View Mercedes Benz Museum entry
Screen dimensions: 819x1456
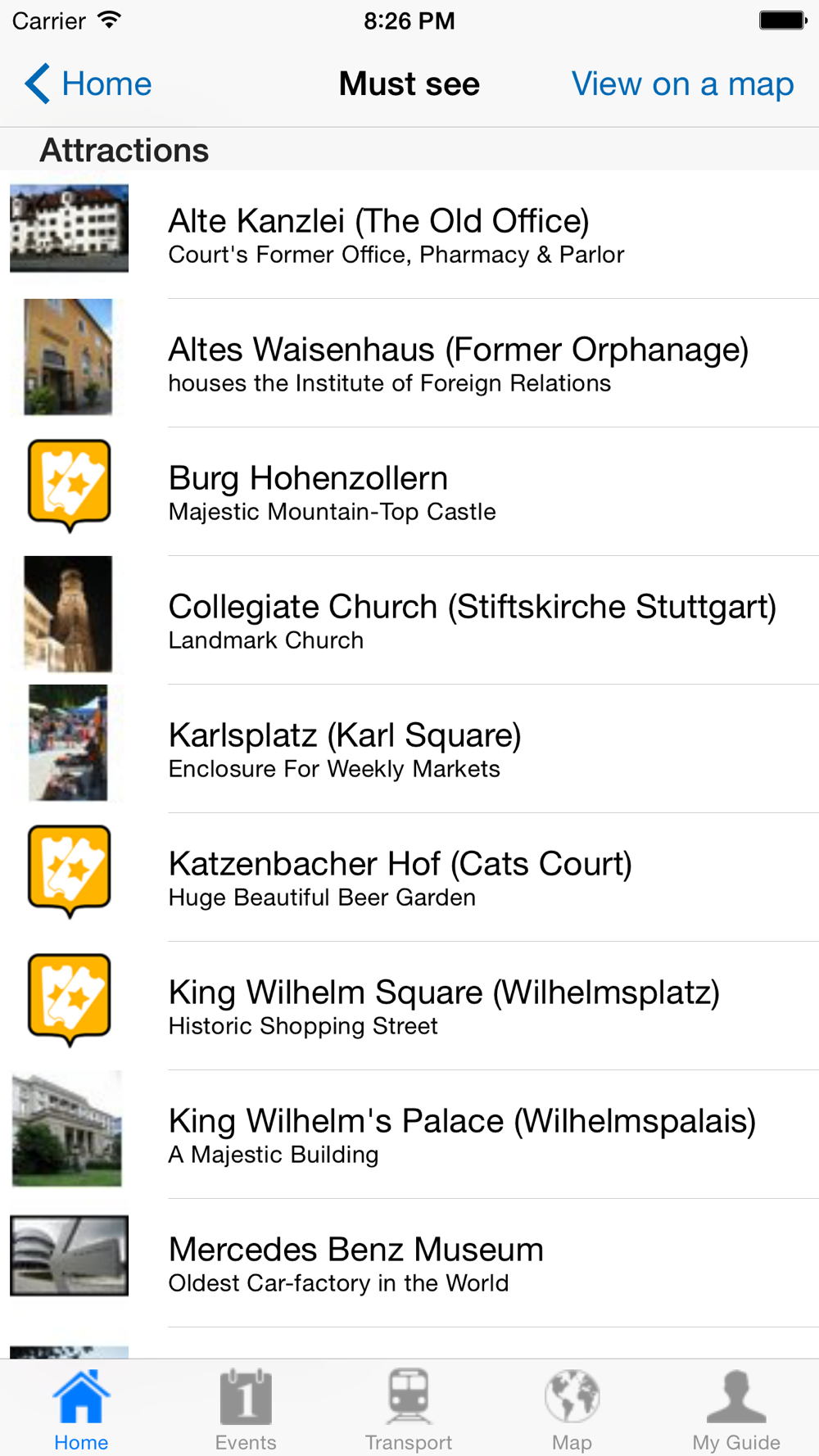409,1263
